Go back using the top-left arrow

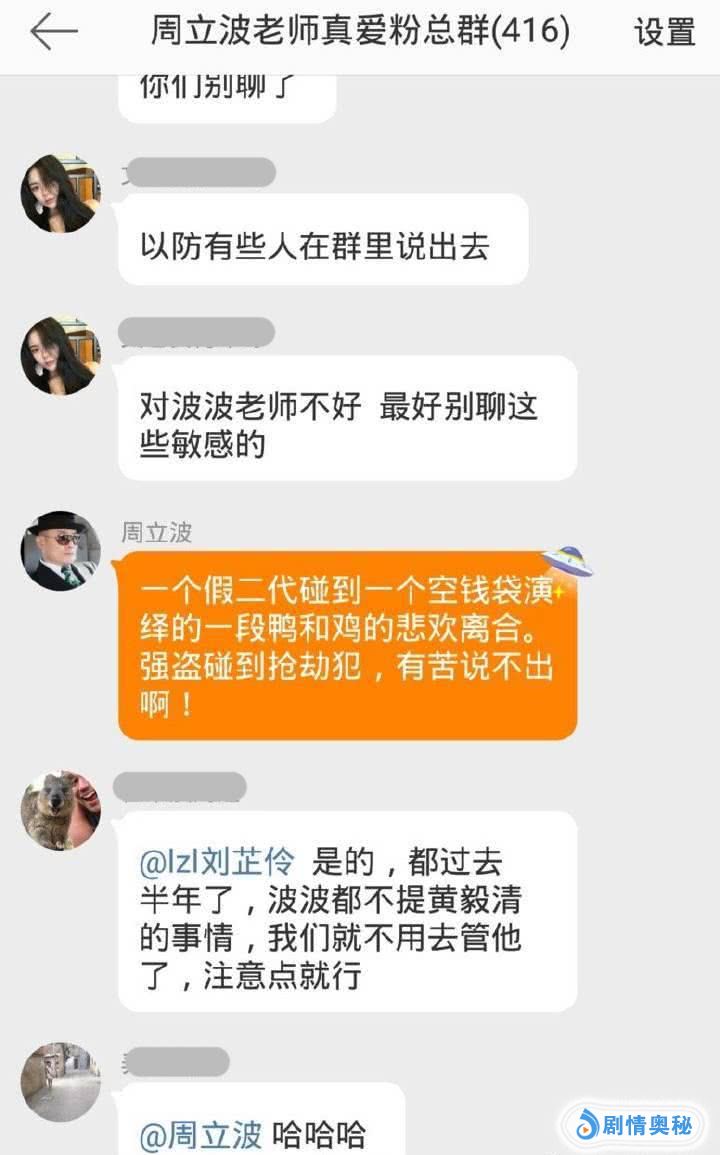click(x=54, y=33)
